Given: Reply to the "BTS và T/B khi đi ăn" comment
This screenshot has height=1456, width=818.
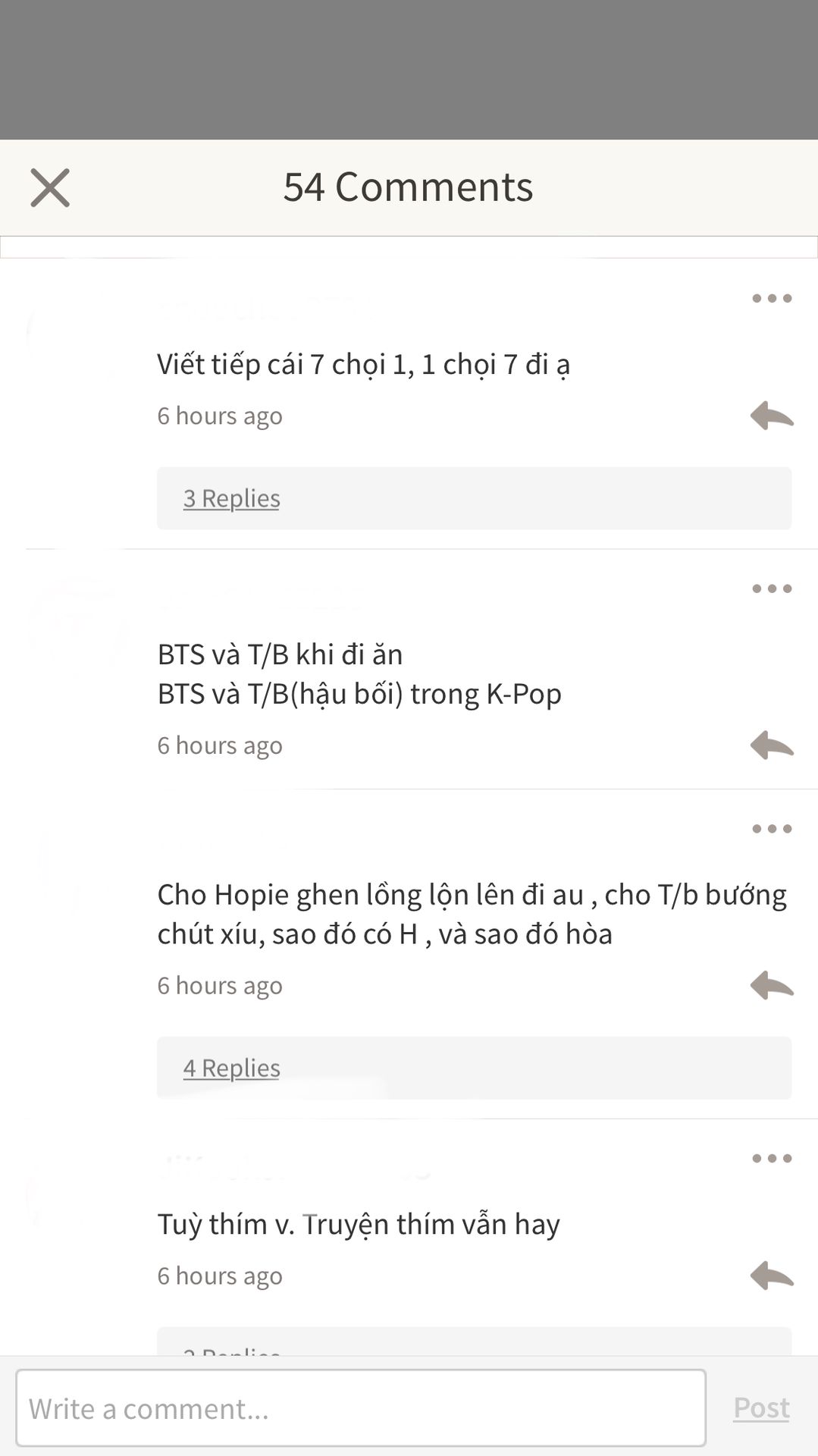Looking at the screenshot, I should point(771,745).
